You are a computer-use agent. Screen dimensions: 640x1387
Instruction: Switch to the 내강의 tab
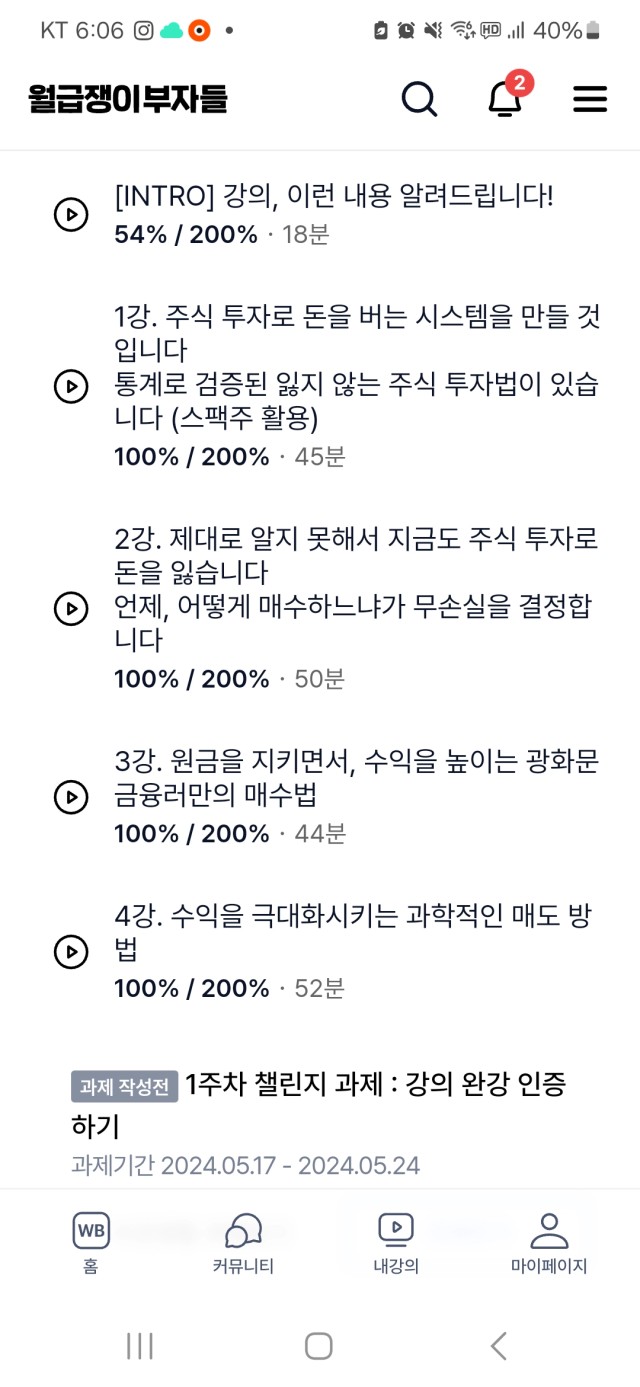pos(396,1243)
